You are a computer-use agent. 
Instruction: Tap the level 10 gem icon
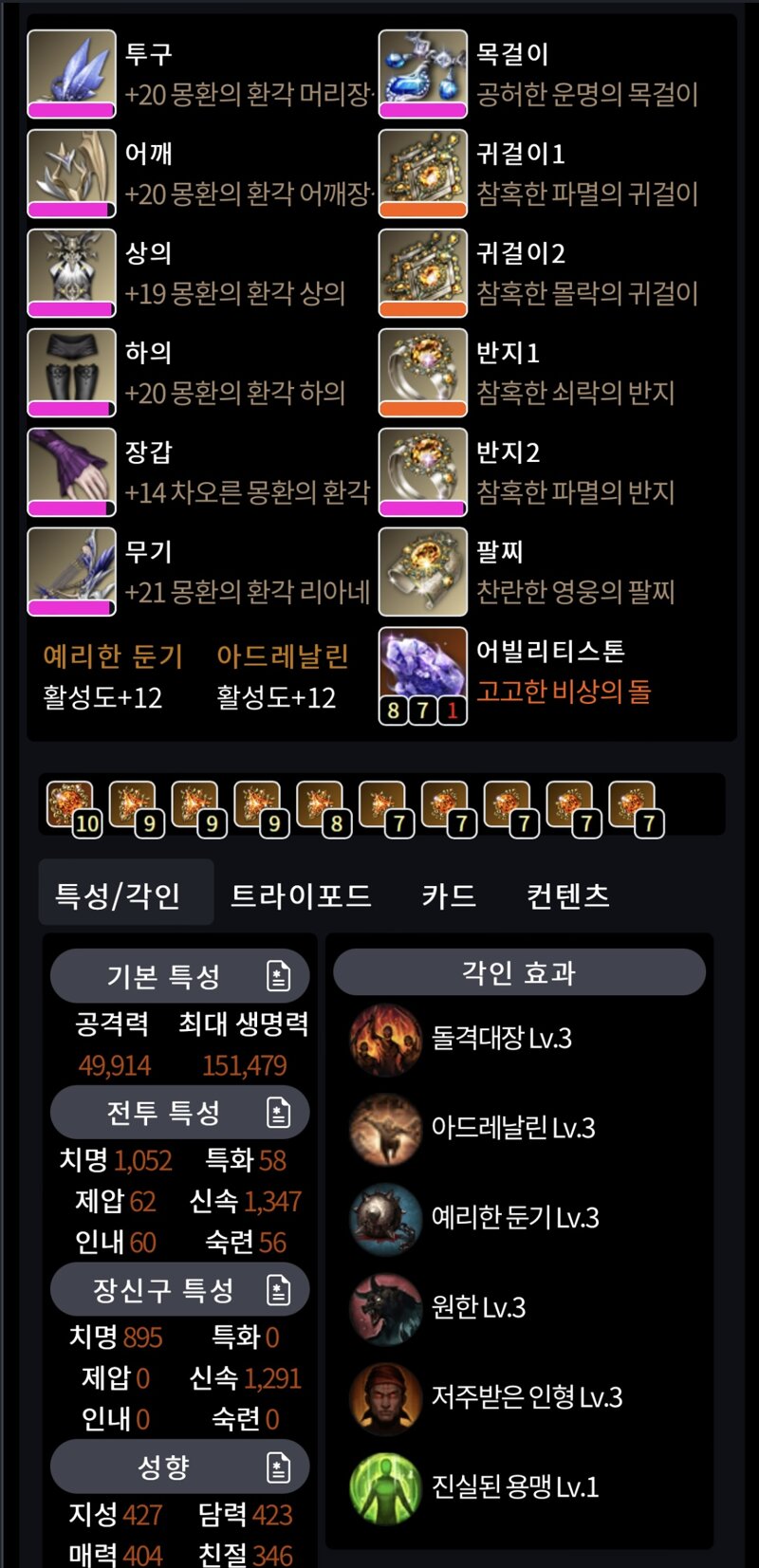[71, 807]
